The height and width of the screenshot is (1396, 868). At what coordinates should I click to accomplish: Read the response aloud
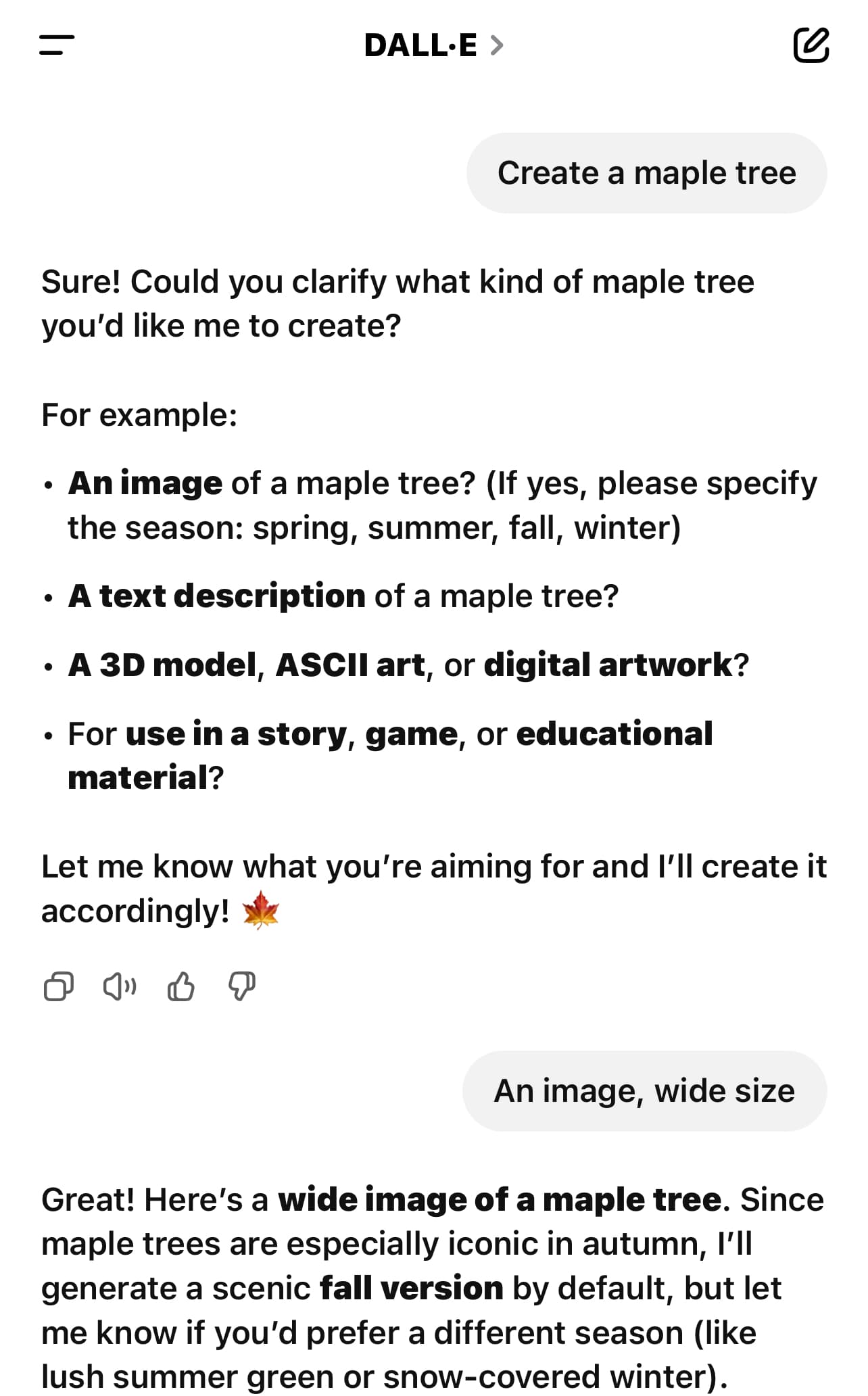120,986
